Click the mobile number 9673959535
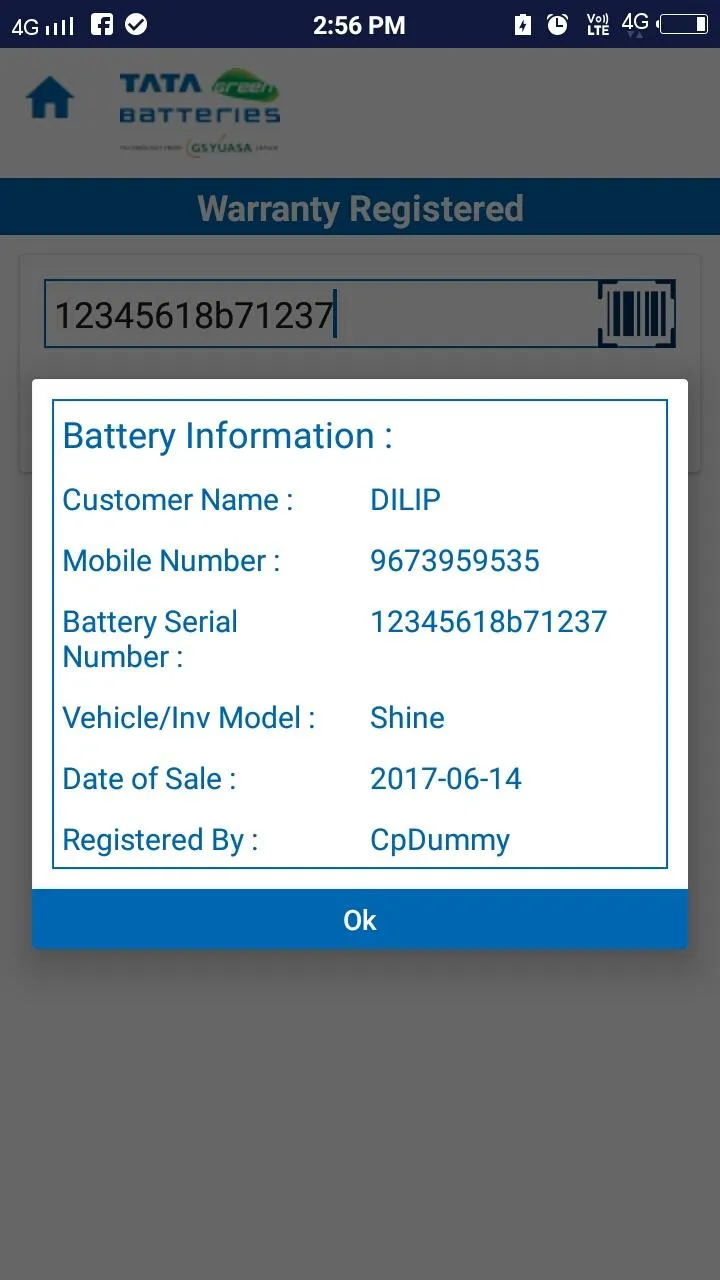Screen dimensions: 720x1280 454,560
